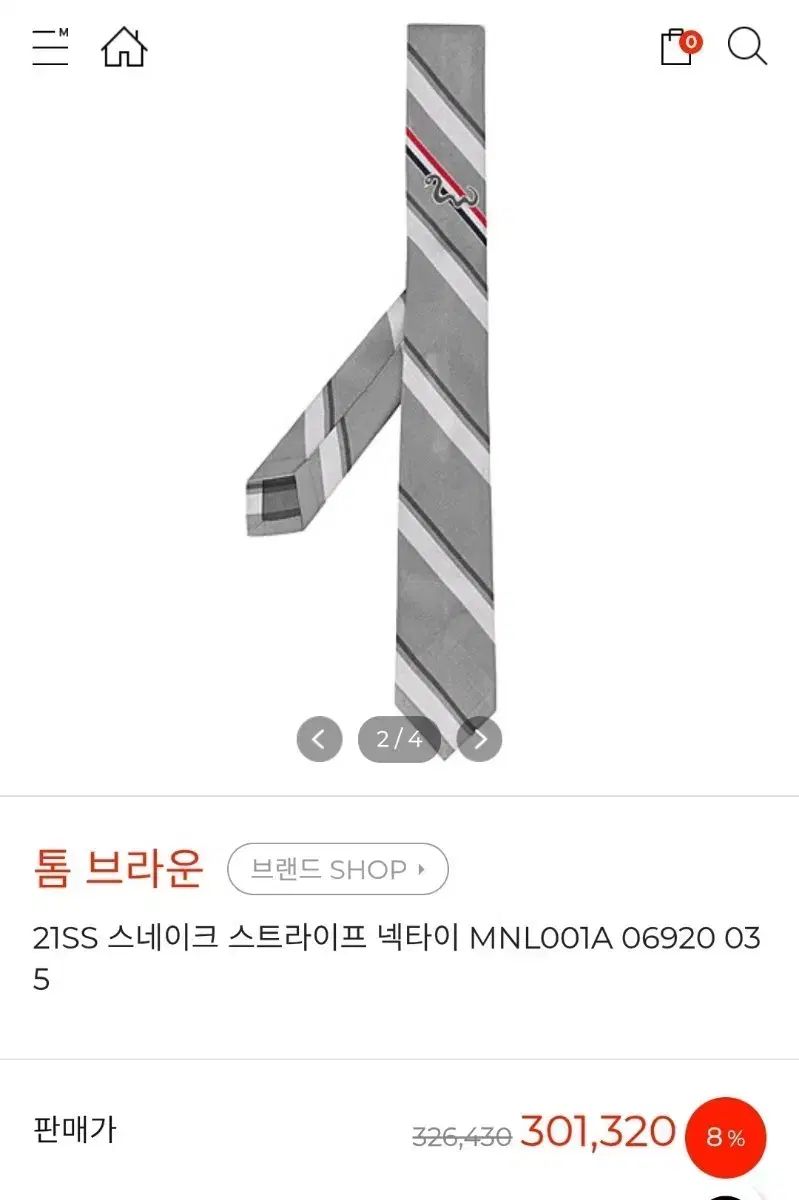Show the previous product image
The width and height of the screenshot is (799, 1200).
tap(319, 739)
